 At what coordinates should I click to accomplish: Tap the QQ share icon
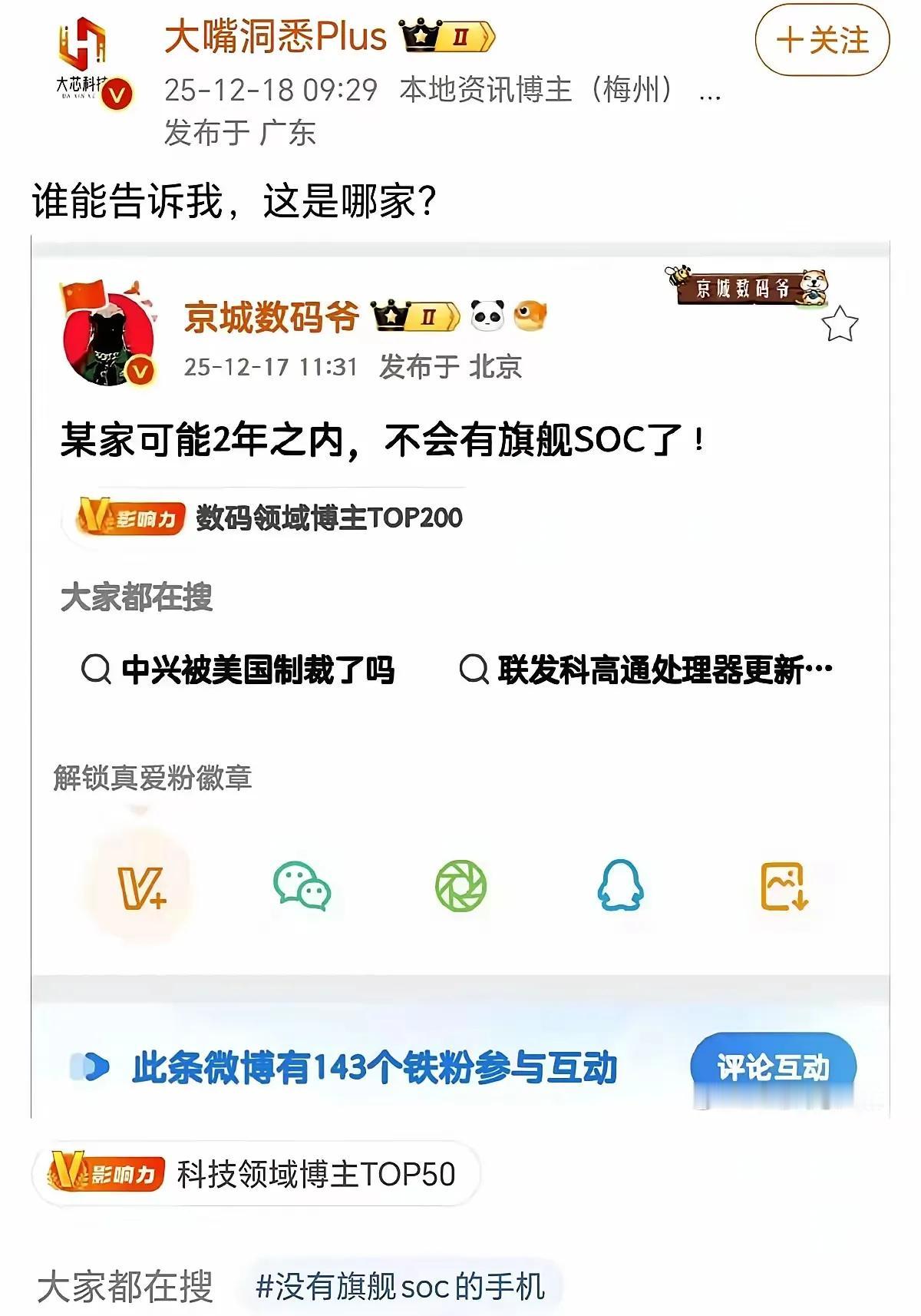(x=621, y=888)
